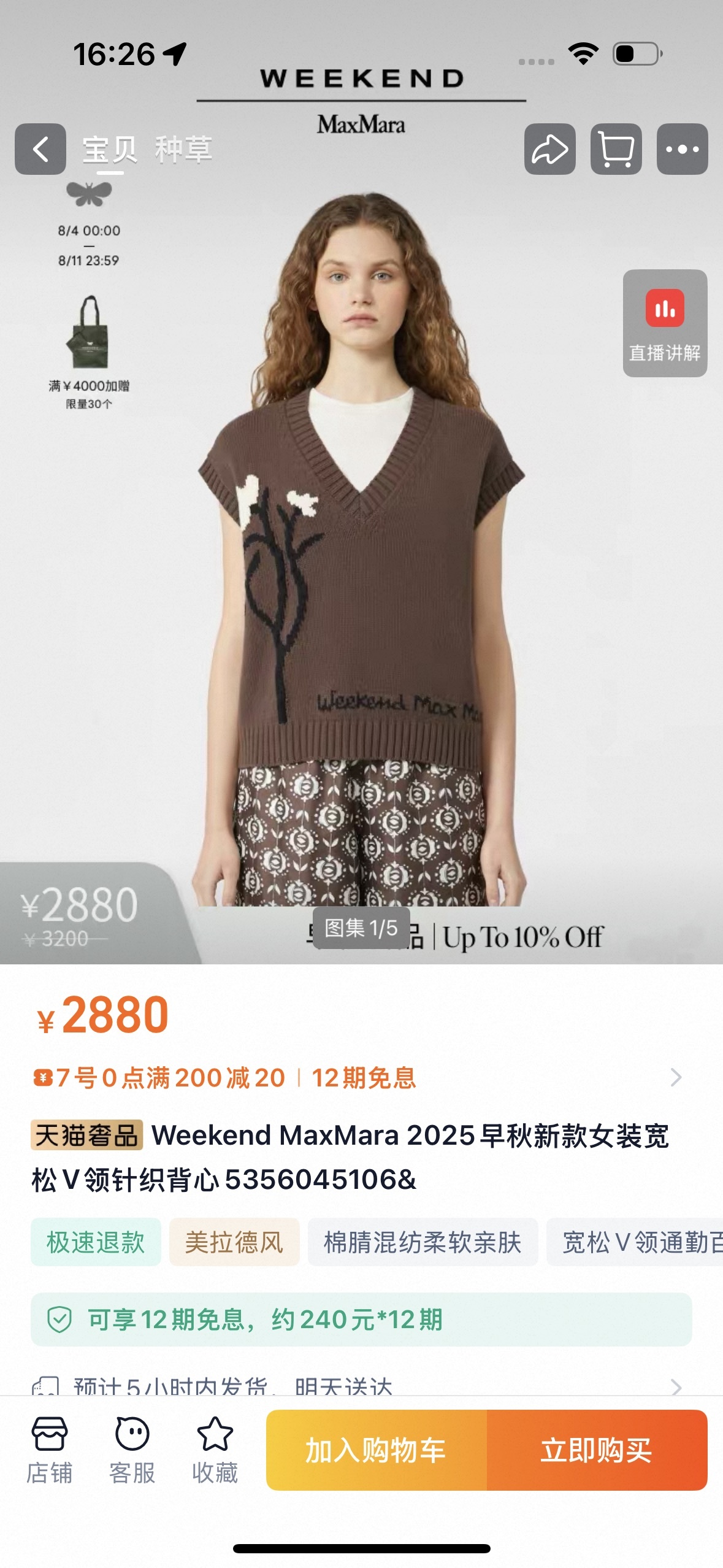Open the product image gallery
Image resolution: width=723 pixels, height=1568 pixels.
[361, 928]
